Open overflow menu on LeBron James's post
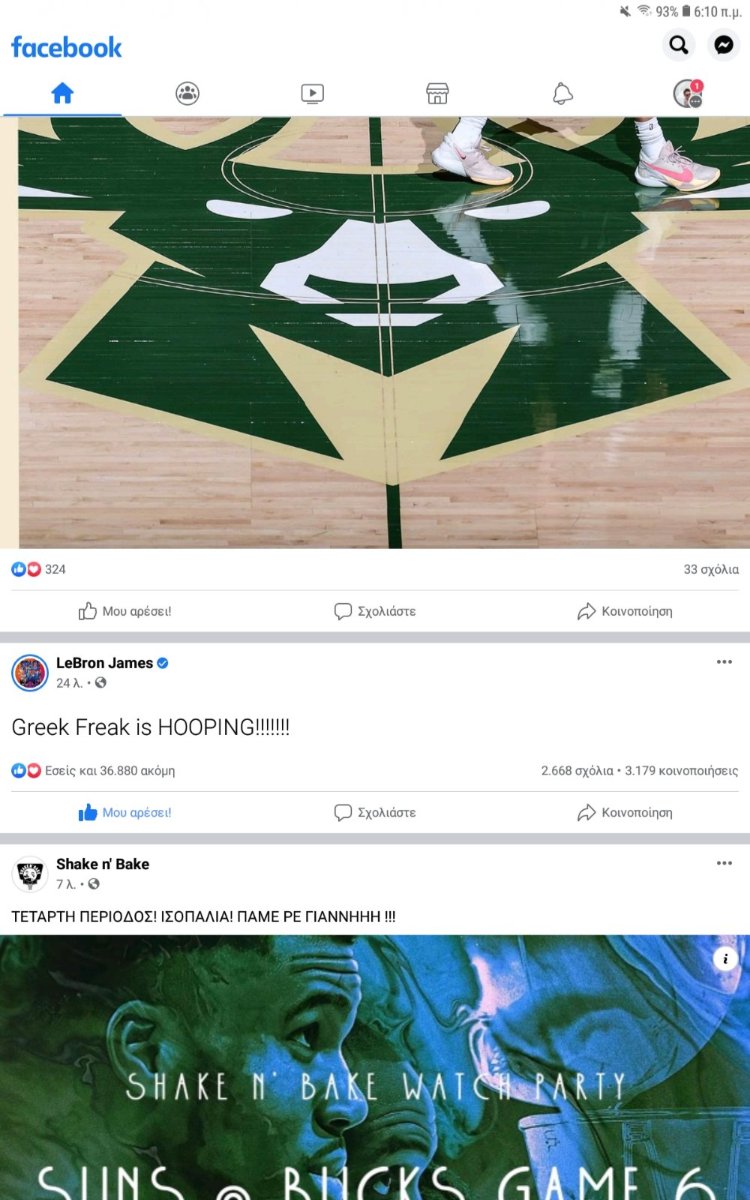Viewport: 750px width, 1200px height. point(724,662)
